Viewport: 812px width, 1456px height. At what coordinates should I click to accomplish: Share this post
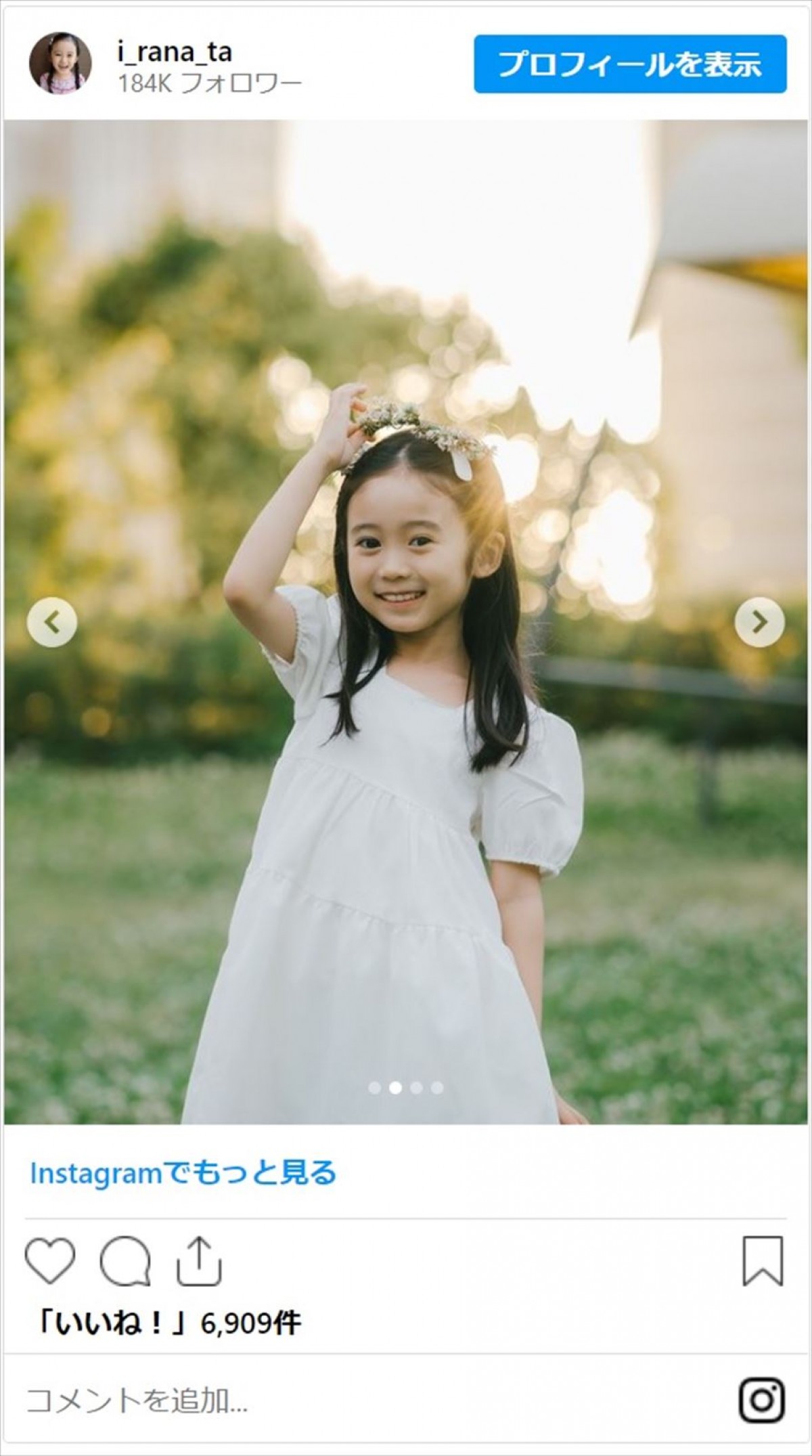click(x=199, y=1261)
